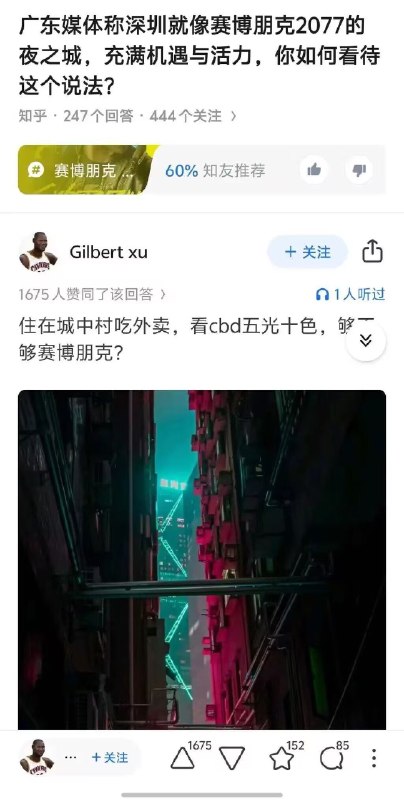This screenshot has height=800, width=404.
Task: View the 1675 people who upvoted
Action: (x=92, y=294)
